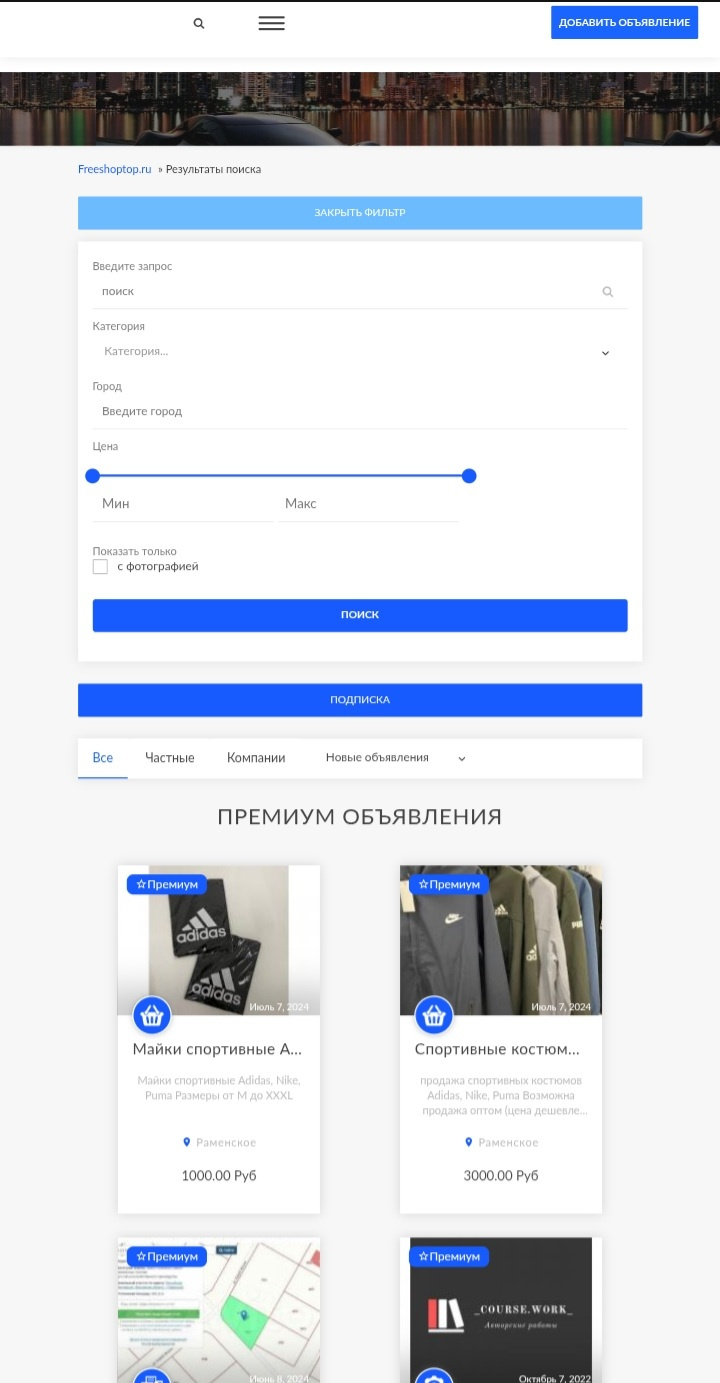Tap the Подписка subscribe button

pyautogui.click(x=360, y=700)
